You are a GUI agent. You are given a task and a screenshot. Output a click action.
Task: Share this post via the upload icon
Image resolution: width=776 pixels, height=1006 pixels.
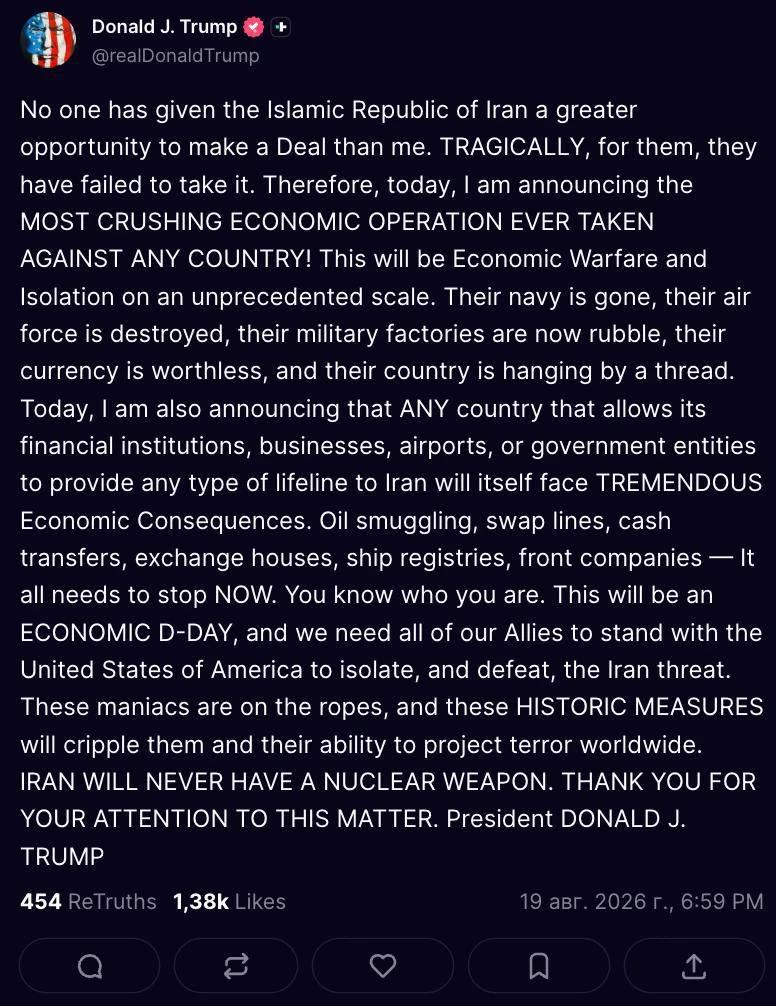(x=694, y=966)
